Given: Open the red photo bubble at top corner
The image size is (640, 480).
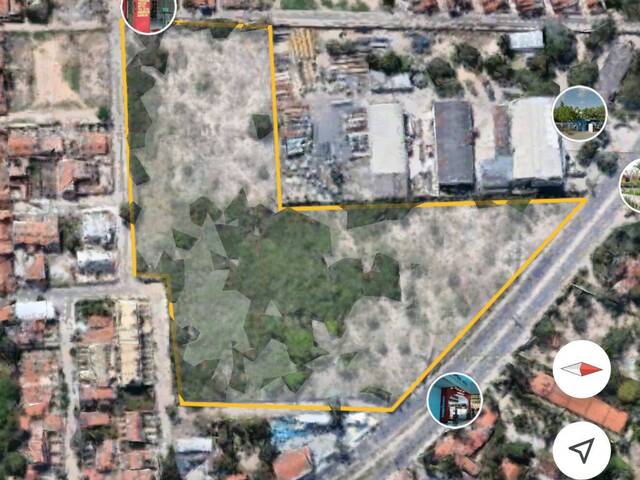Looking at the screenshot, I should 148,12.
